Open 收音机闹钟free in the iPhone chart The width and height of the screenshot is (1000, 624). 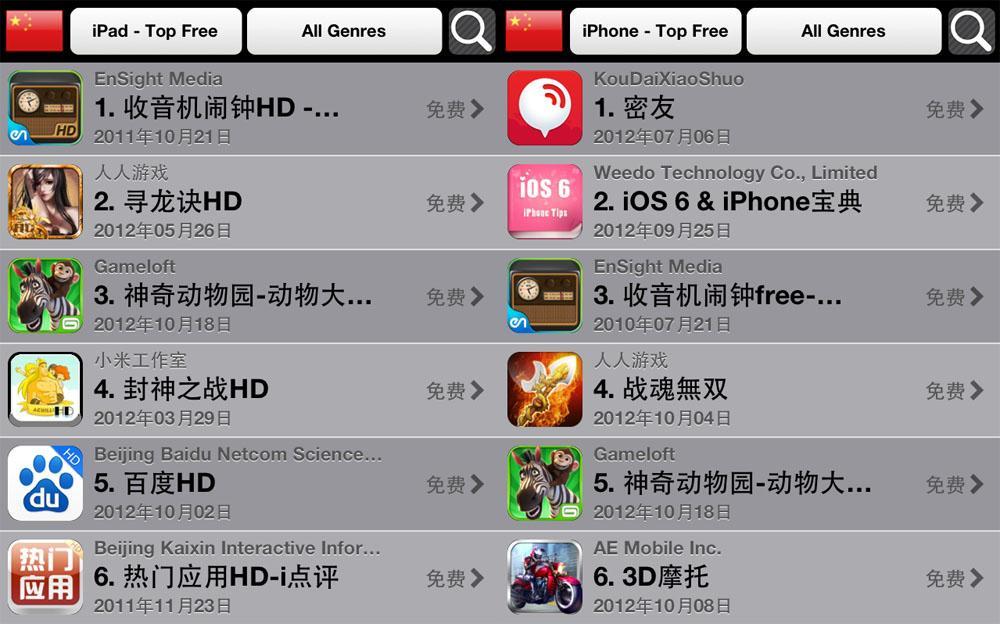pyautogui.click(x=750, y=296)
